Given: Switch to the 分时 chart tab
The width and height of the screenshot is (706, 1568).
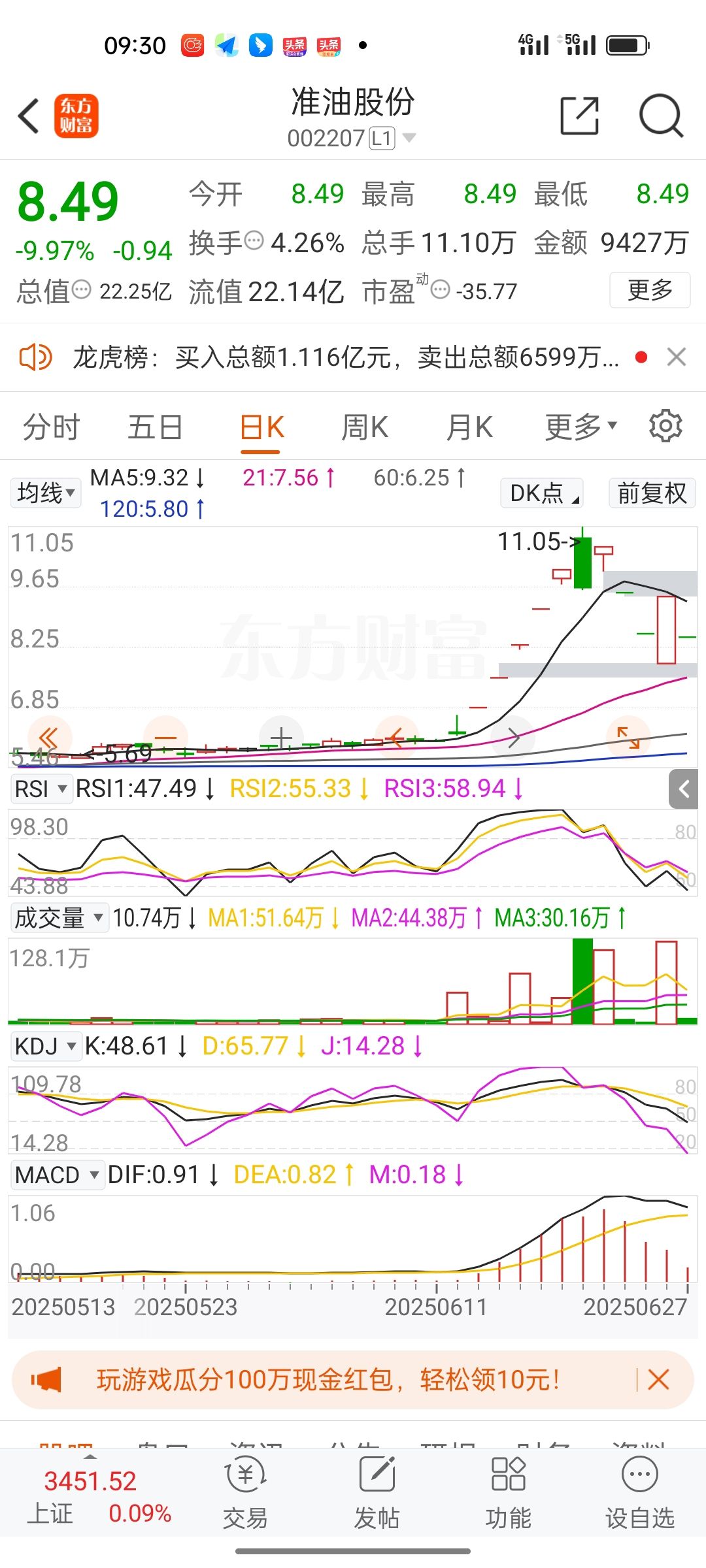Looking at the screenshot, I should click(x=51, y=427).
